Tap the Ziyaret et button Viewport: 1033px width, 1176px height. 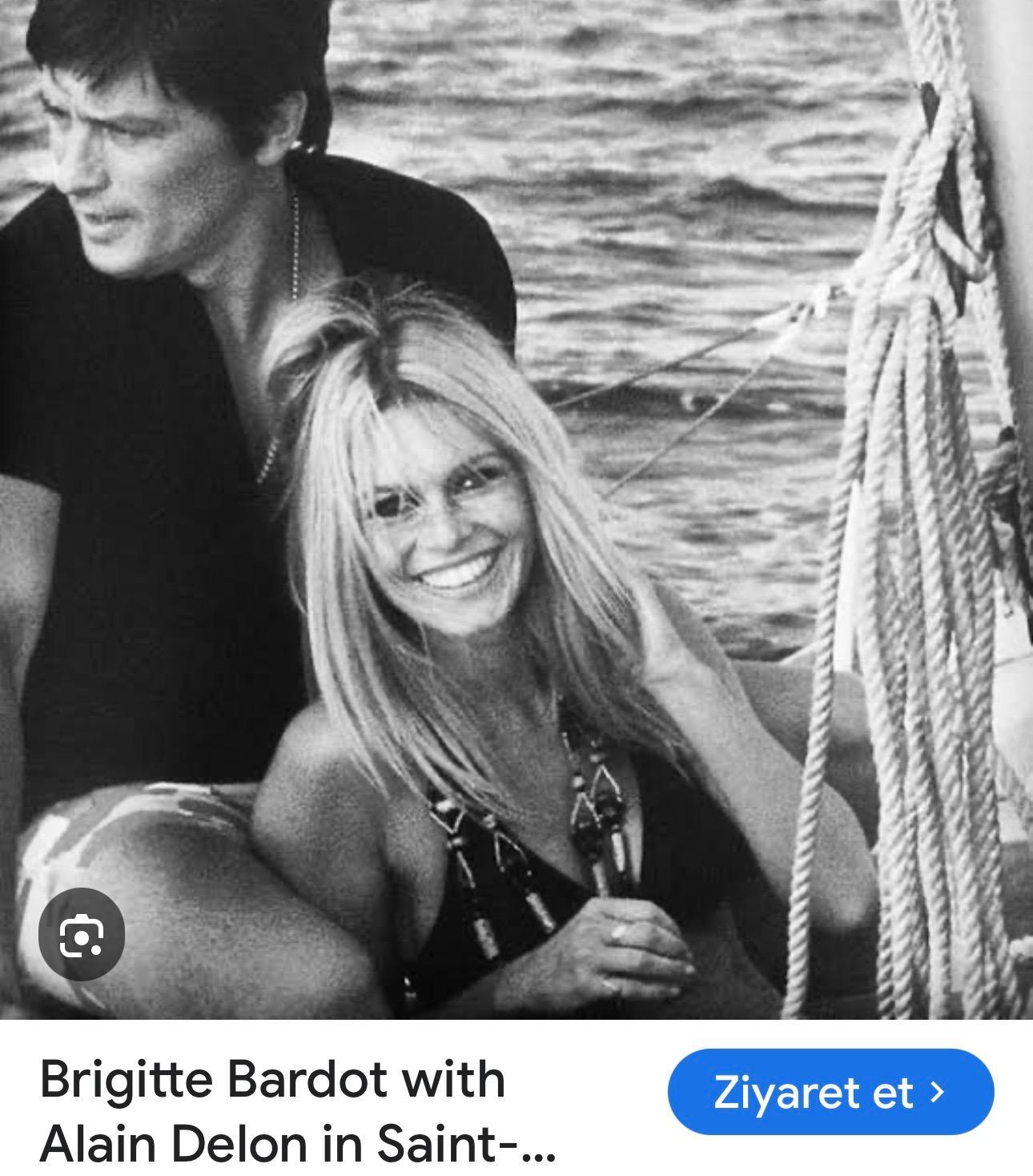[830, 1092]
